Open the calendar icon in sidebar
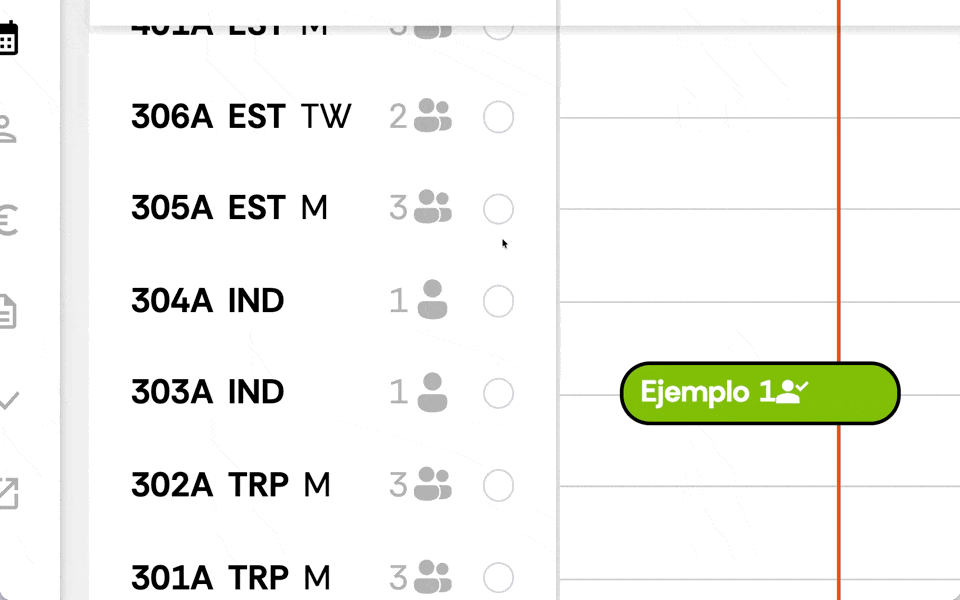 coord(8,39)
